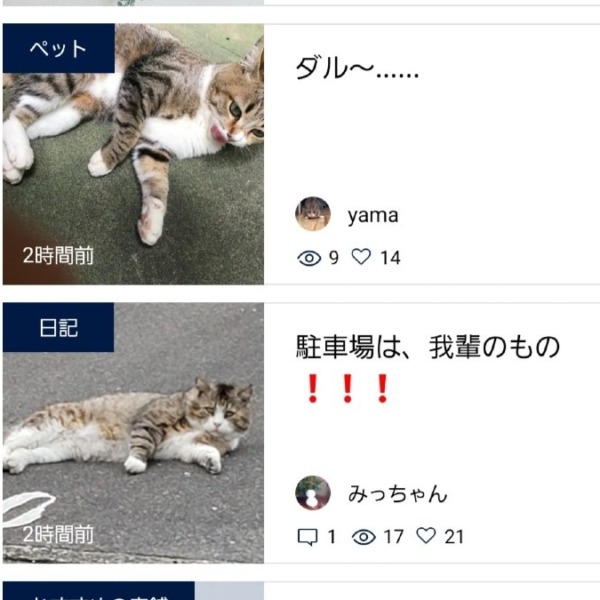Open the ペット category tag
The width and height of the screenshot is (600, 600).
tap(59, 49)
